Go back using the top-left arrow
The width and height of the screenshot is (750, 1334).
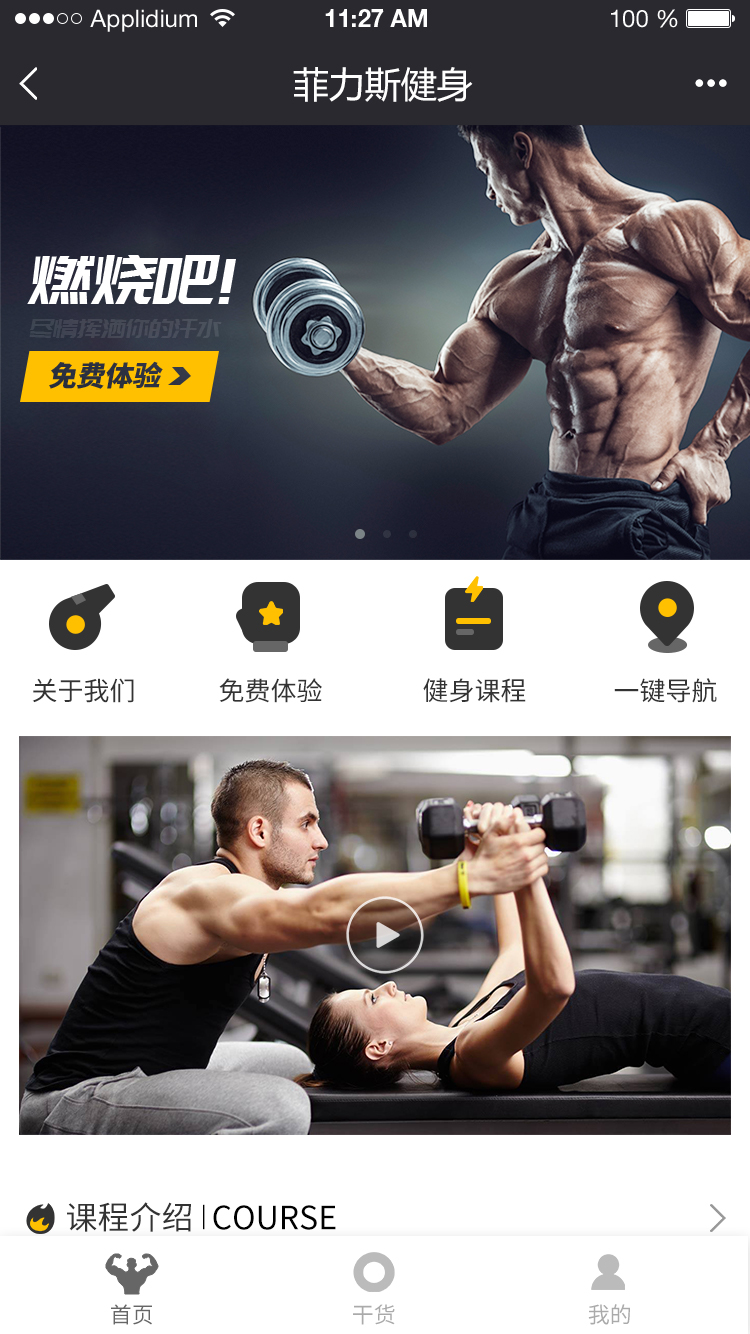[29, 84]
